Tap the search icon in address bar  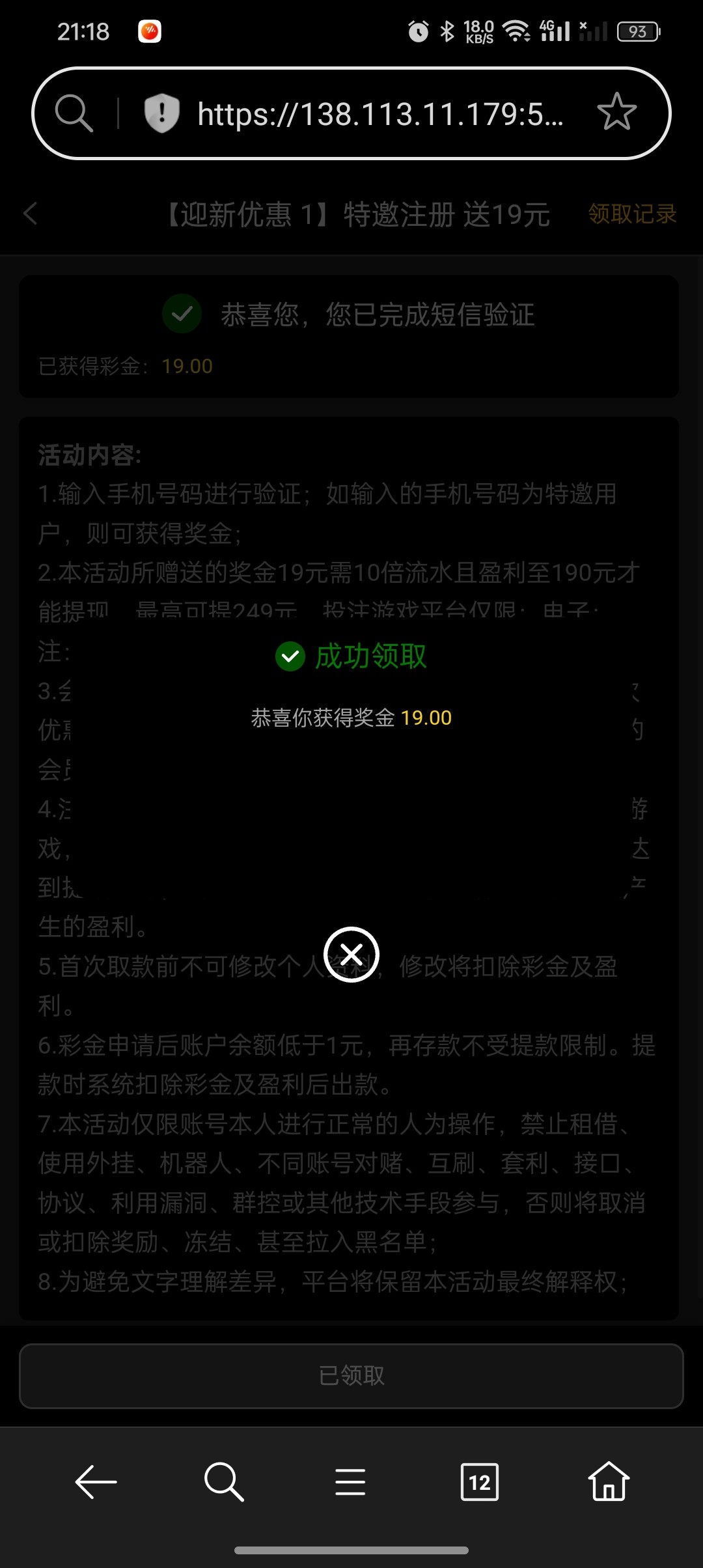(74, 113)
